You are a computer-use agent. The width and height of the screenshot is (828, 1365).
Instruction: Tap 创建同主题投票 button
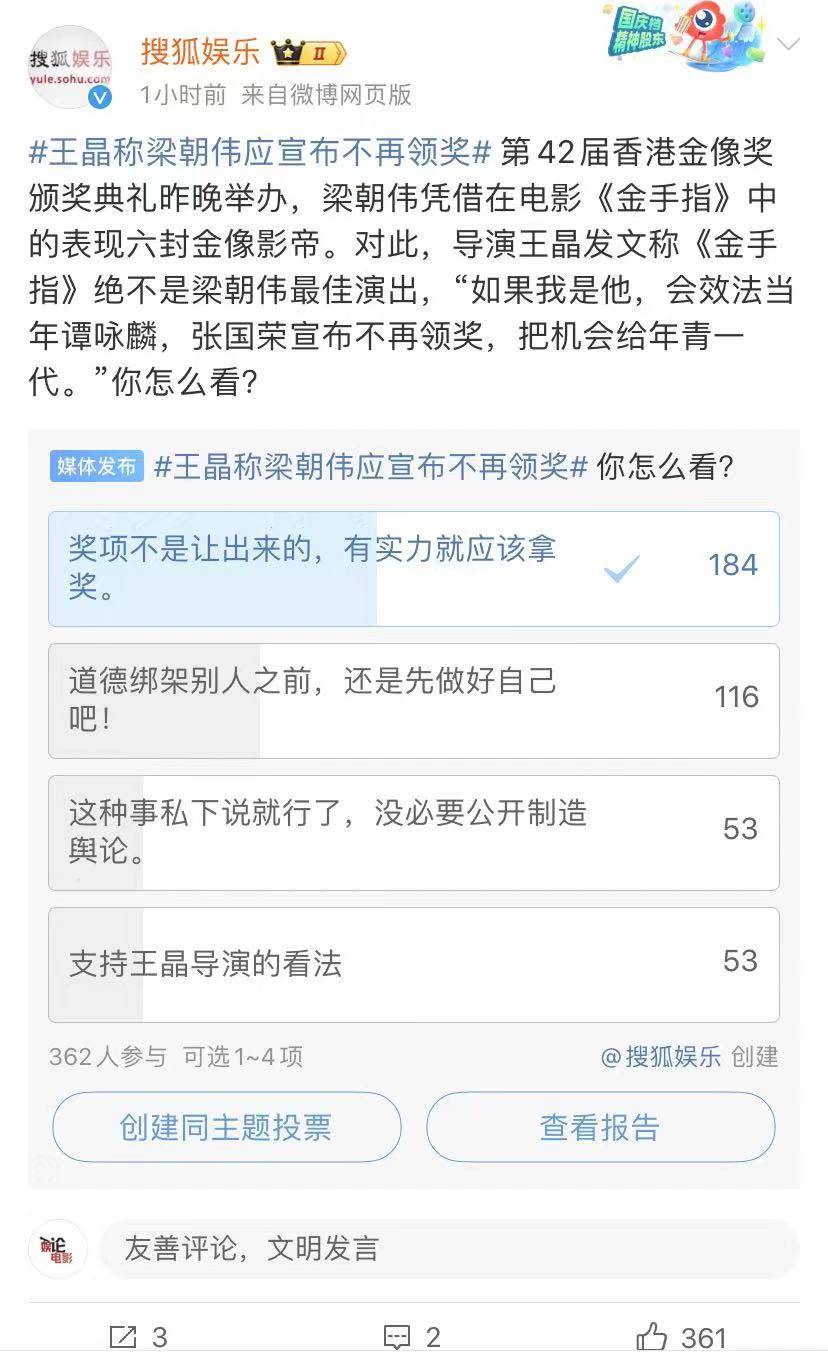pos(226,1127)
